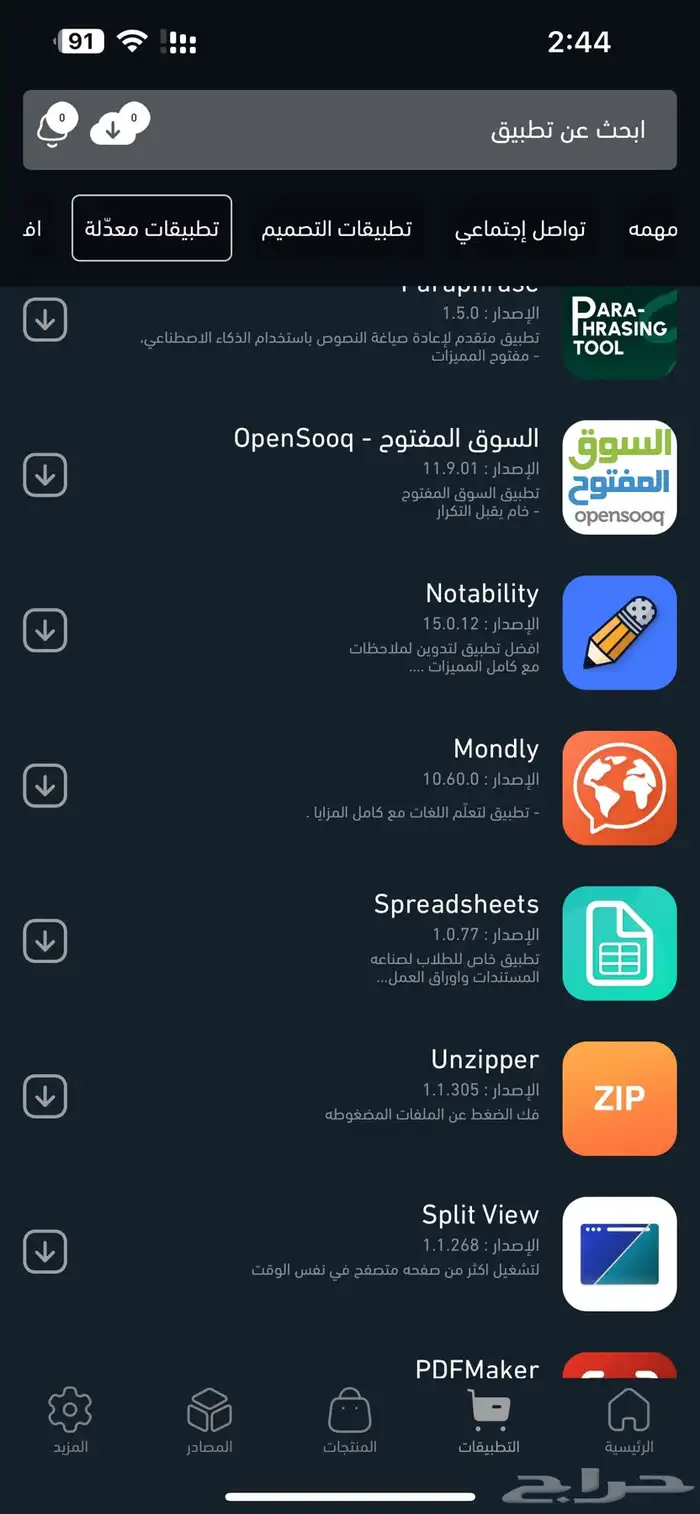Image resolution: width=700 pixels, height=1514 pixels.
Task: Download the Split View app
Action: (x=45, y=1252)
